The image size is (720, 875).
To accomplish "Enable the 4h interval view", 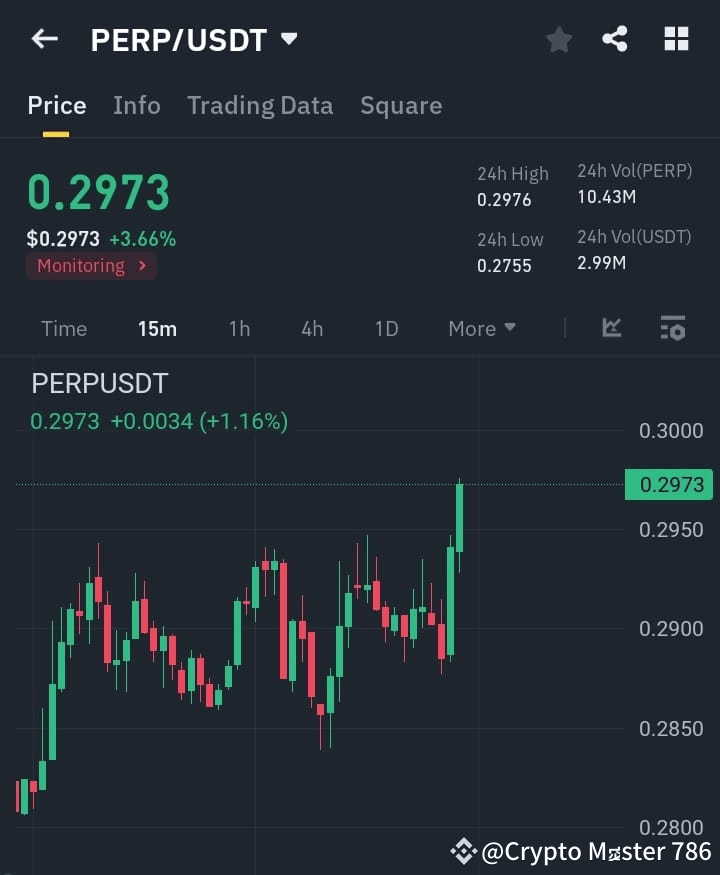I will (x=311, y=328).
